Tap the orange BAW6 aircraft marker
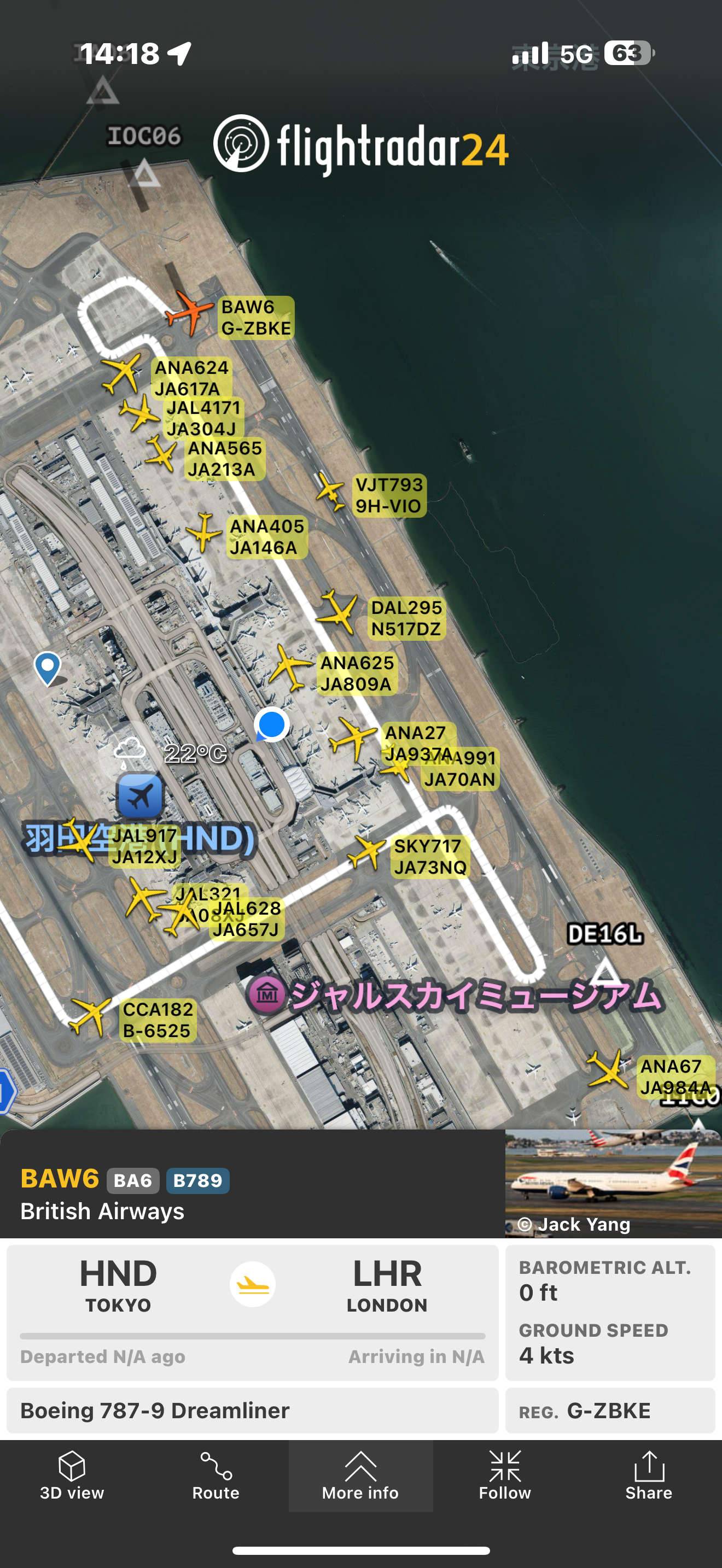722x1568 pixels. point(189,313)
